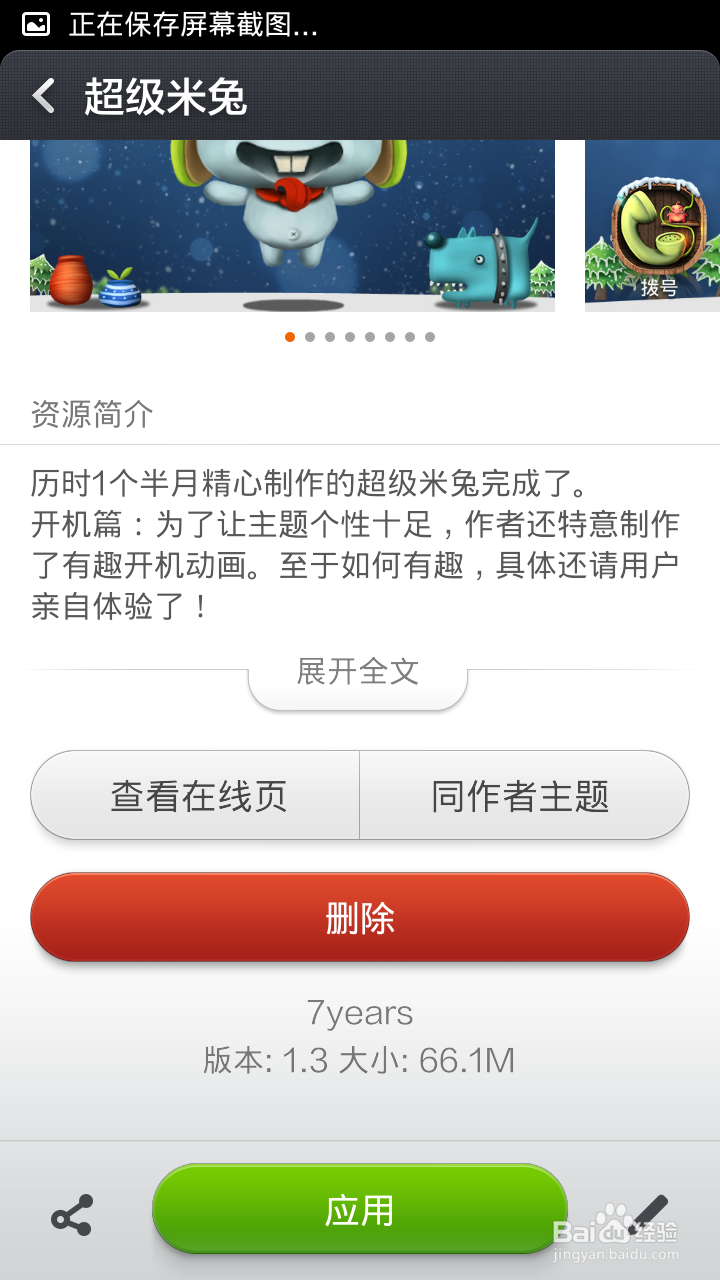Apply the theme with the 应用 button

point(358,1209)
